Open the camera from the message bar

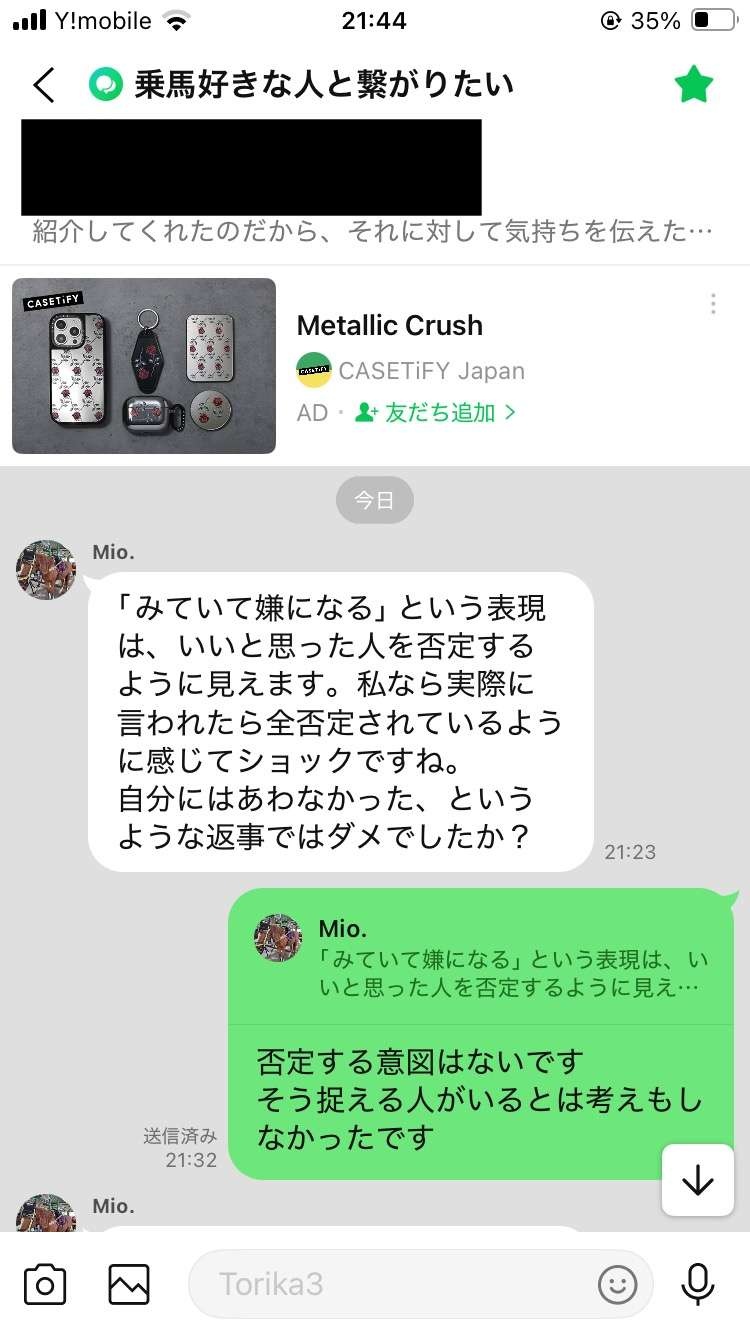[45, 1284]
